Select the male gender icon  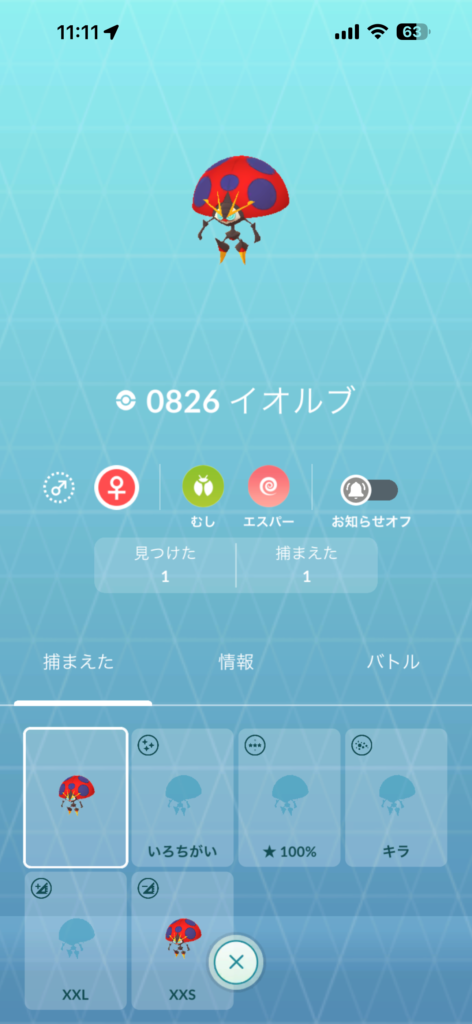(x=59, y=488)
